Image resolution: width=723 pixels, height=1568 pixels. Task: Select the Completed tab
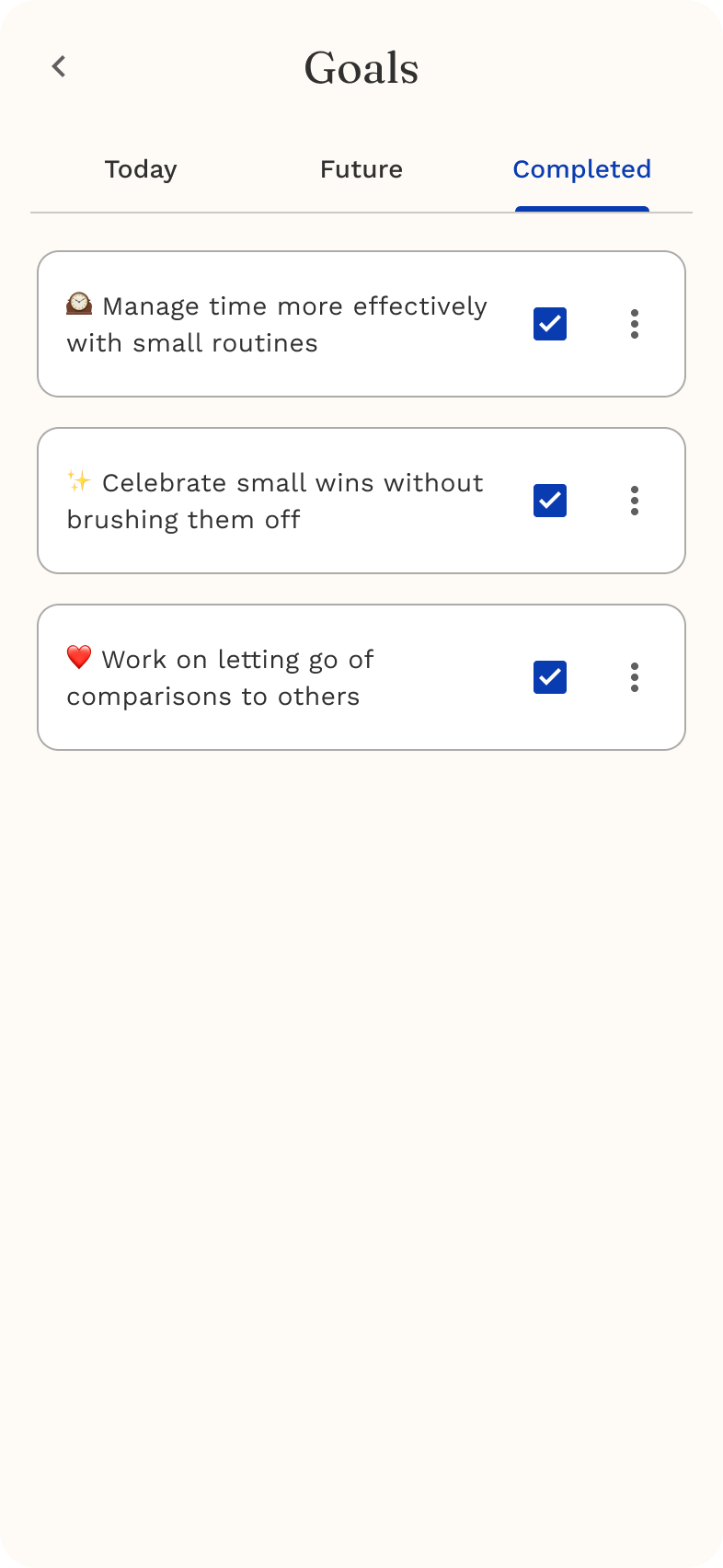coord(581,169)
